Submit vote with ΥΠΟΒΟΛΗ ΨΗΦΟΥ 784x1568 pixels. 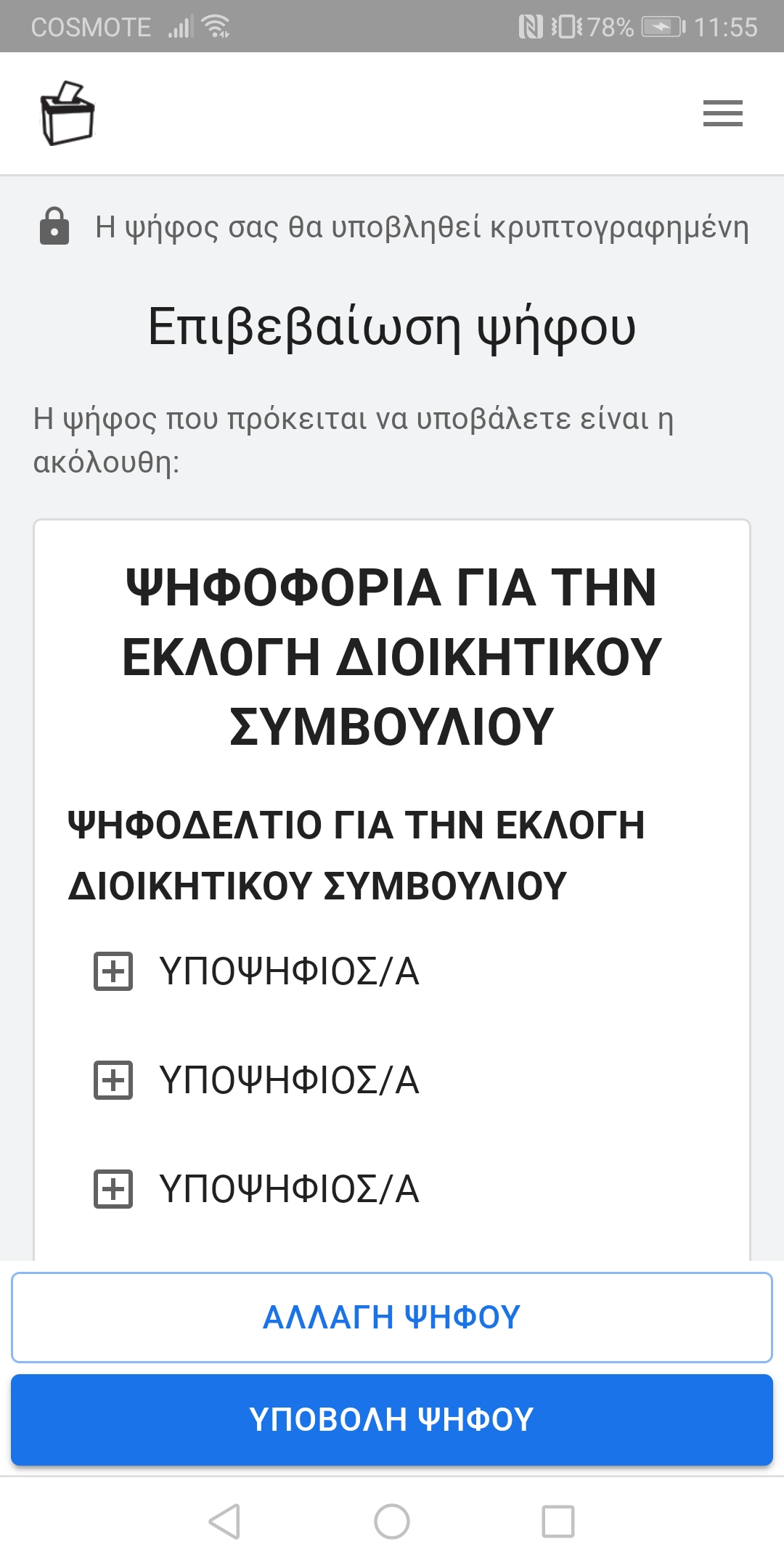click(392, 1419)
